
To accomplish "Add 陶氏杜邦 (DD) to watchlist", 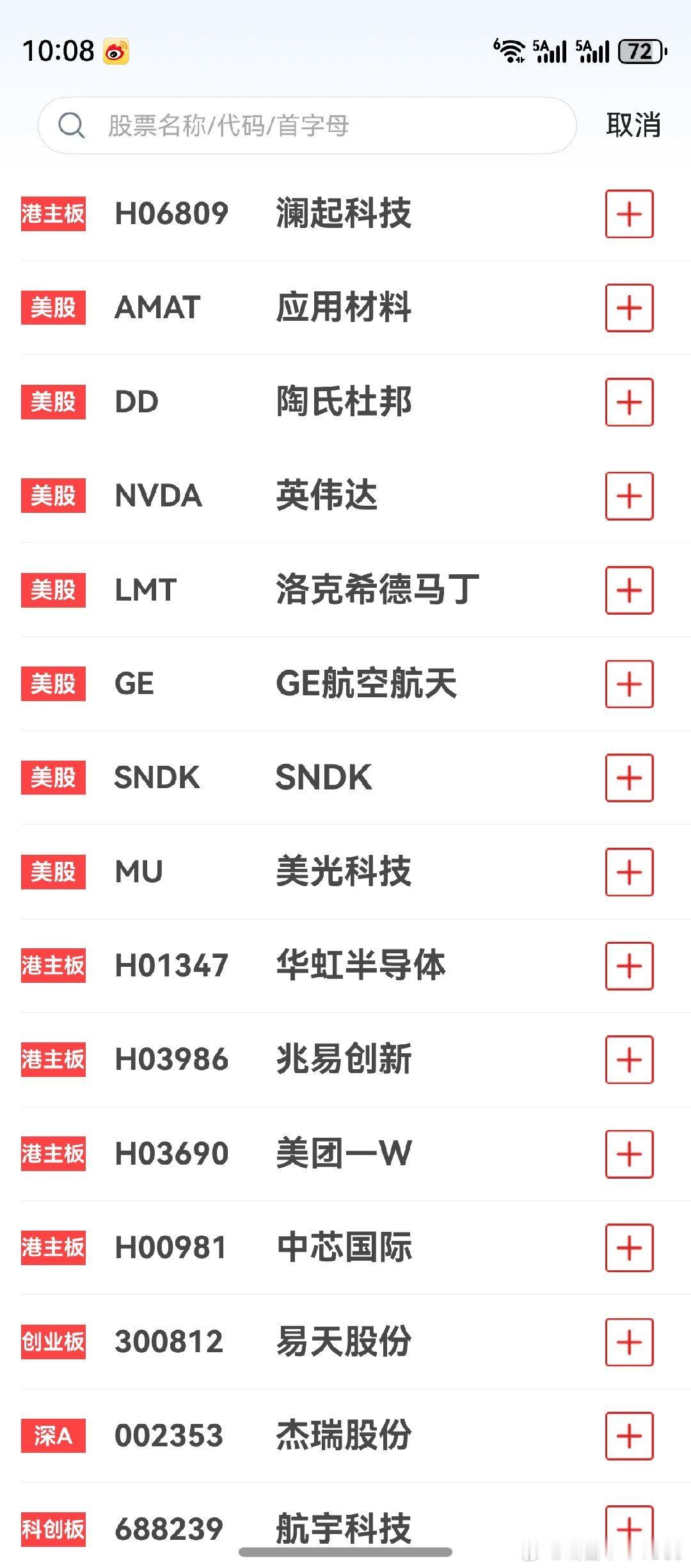I will click(x=629, y=403).
